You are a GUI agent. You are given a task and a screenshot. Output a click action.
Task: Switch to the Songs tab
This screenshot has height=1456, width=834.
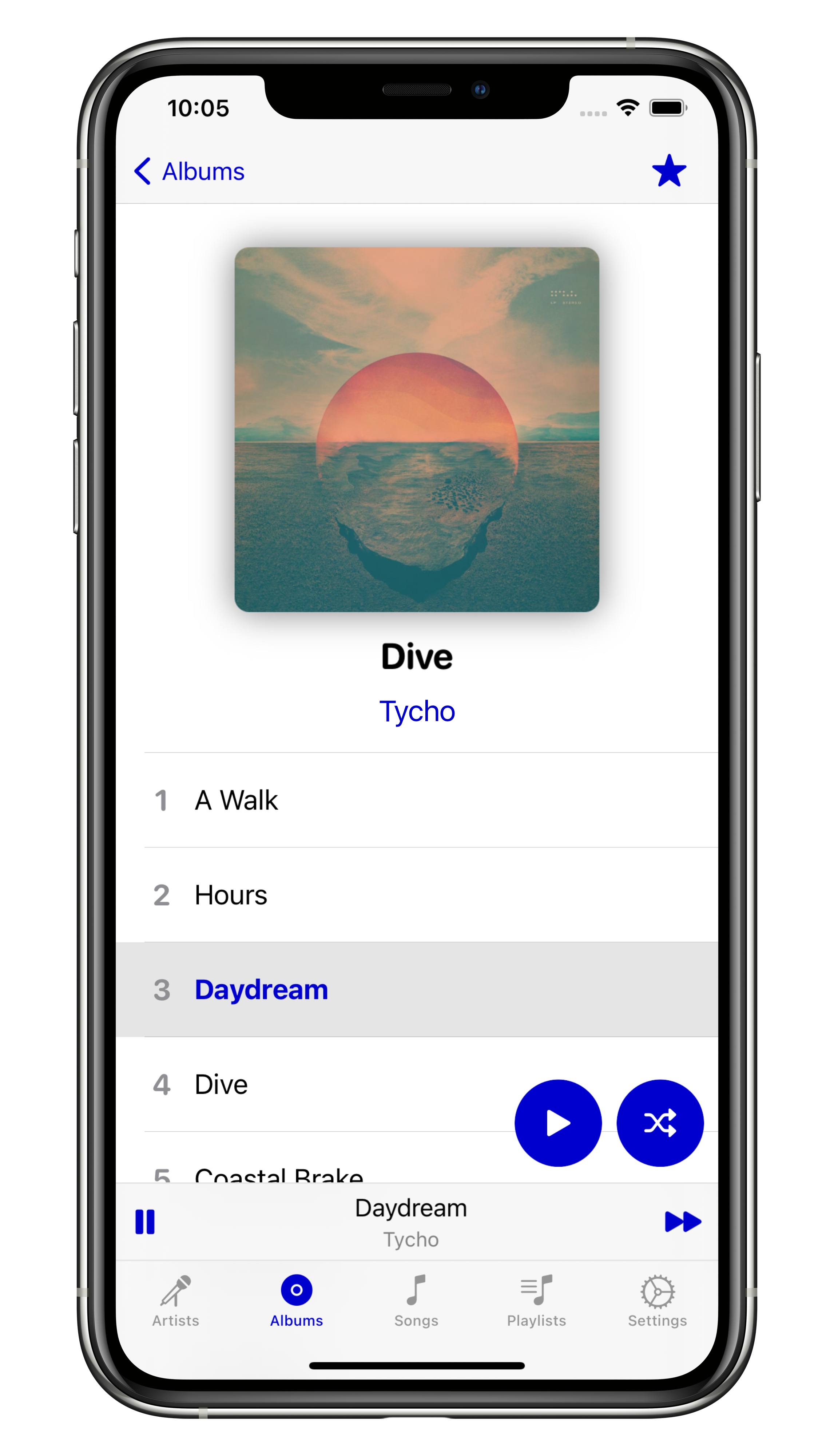tap(416, 1301)
